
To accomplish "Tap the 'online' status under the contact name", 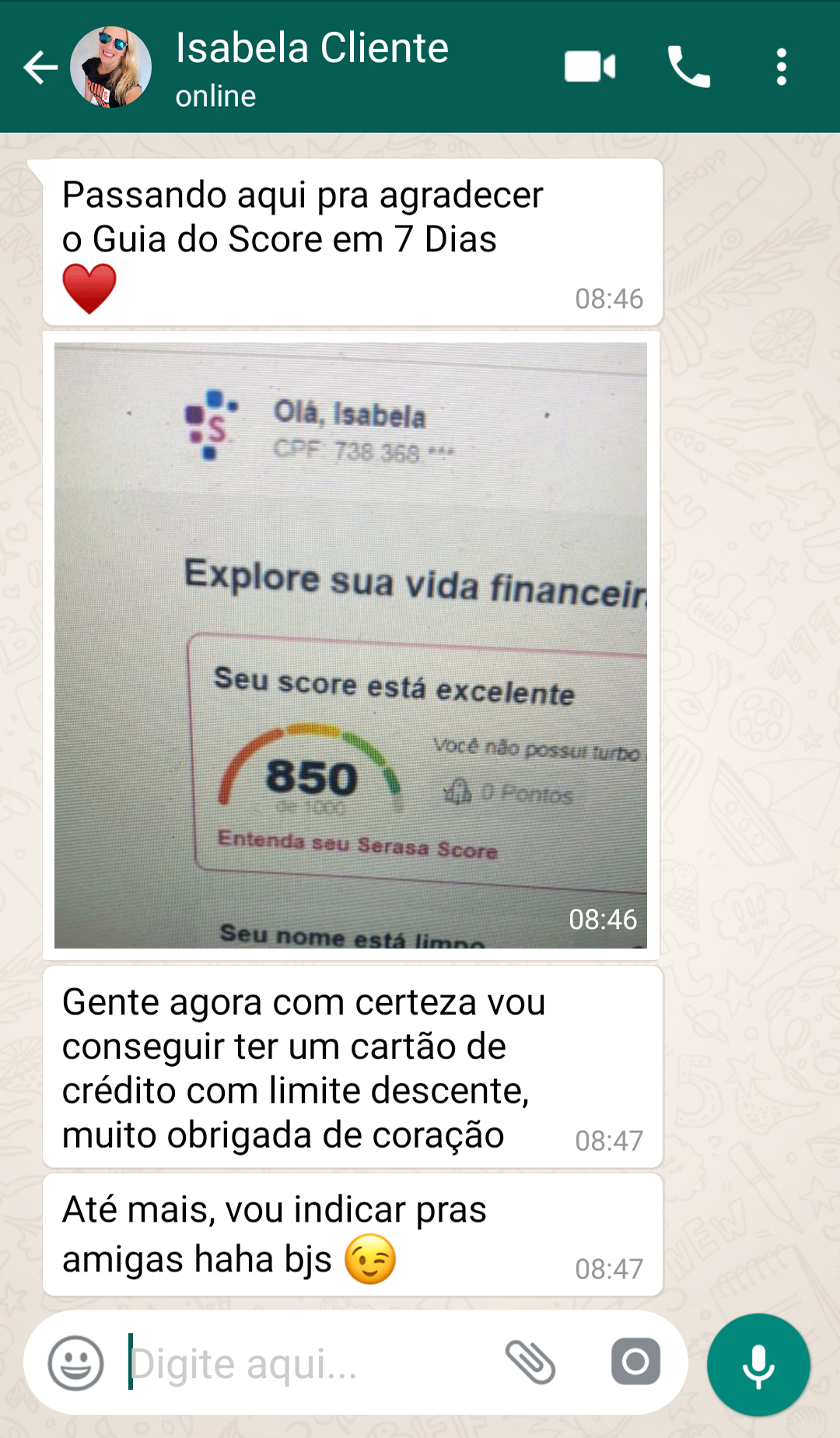I will pyautogui.click(x=215, y=96).
